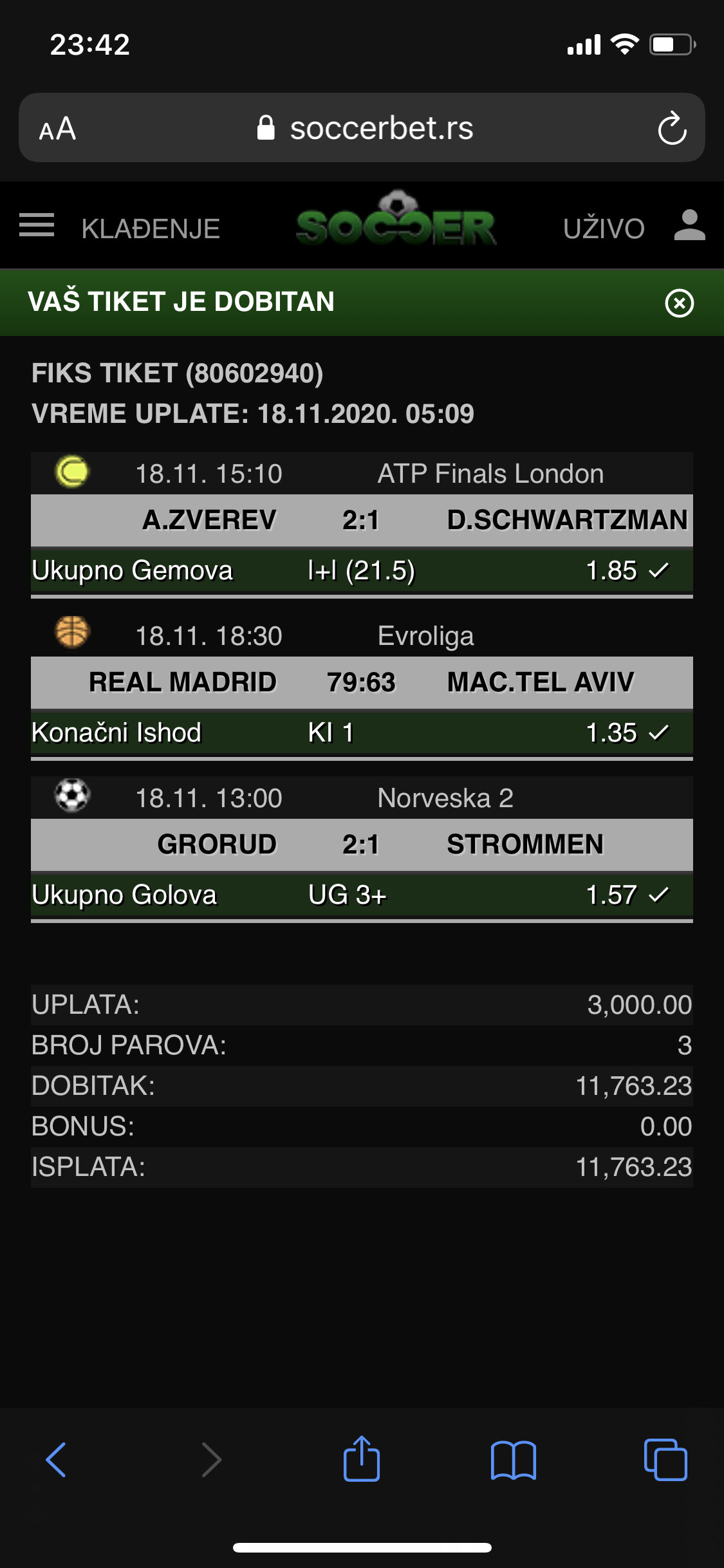Screen dimensions: 724x1568
Task: Open Safari bookmarks
Action: 513,1460
